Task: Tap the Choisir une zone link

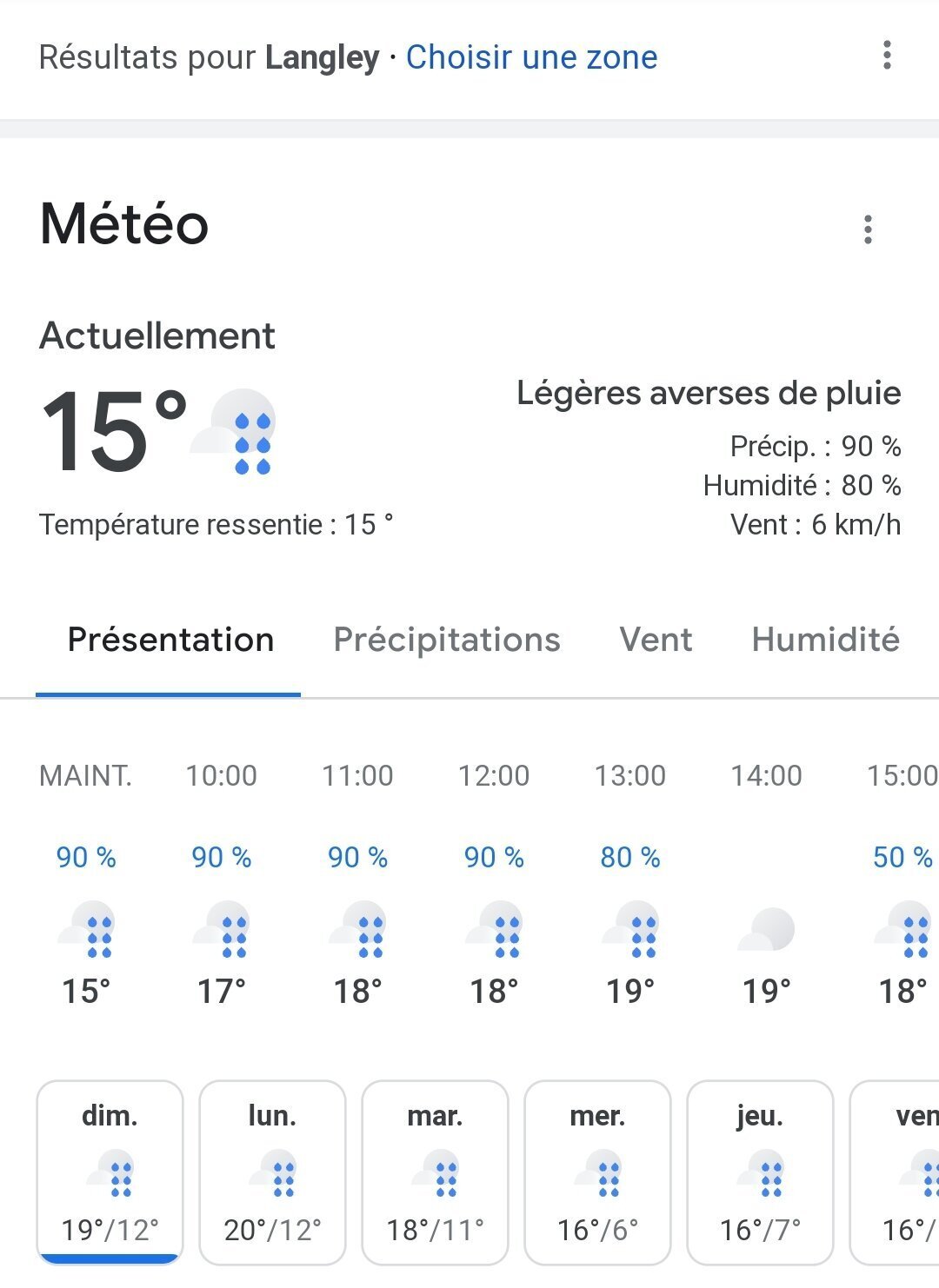Action: [x=531, y=57]
